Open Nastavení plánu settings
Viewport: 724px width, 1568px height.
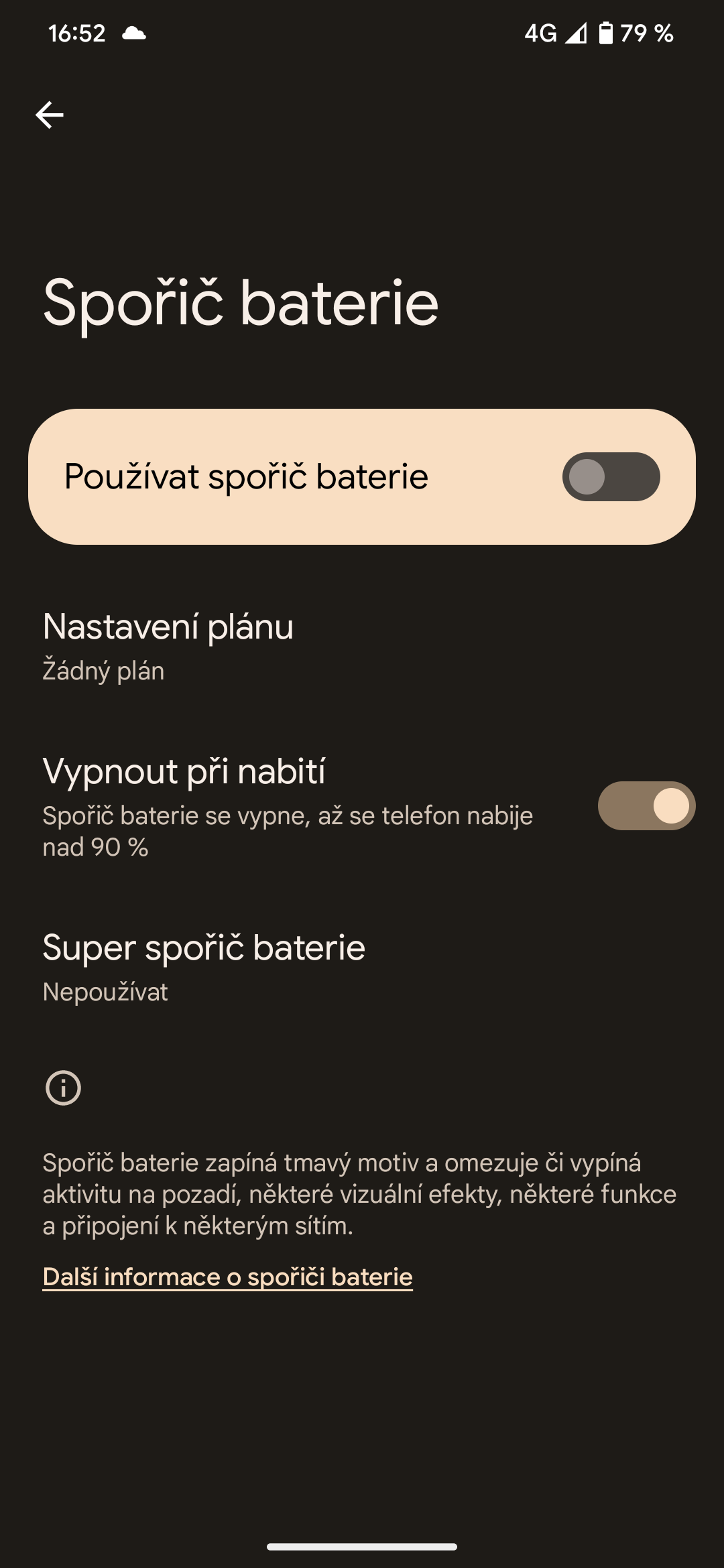click(x=168, y=647)
